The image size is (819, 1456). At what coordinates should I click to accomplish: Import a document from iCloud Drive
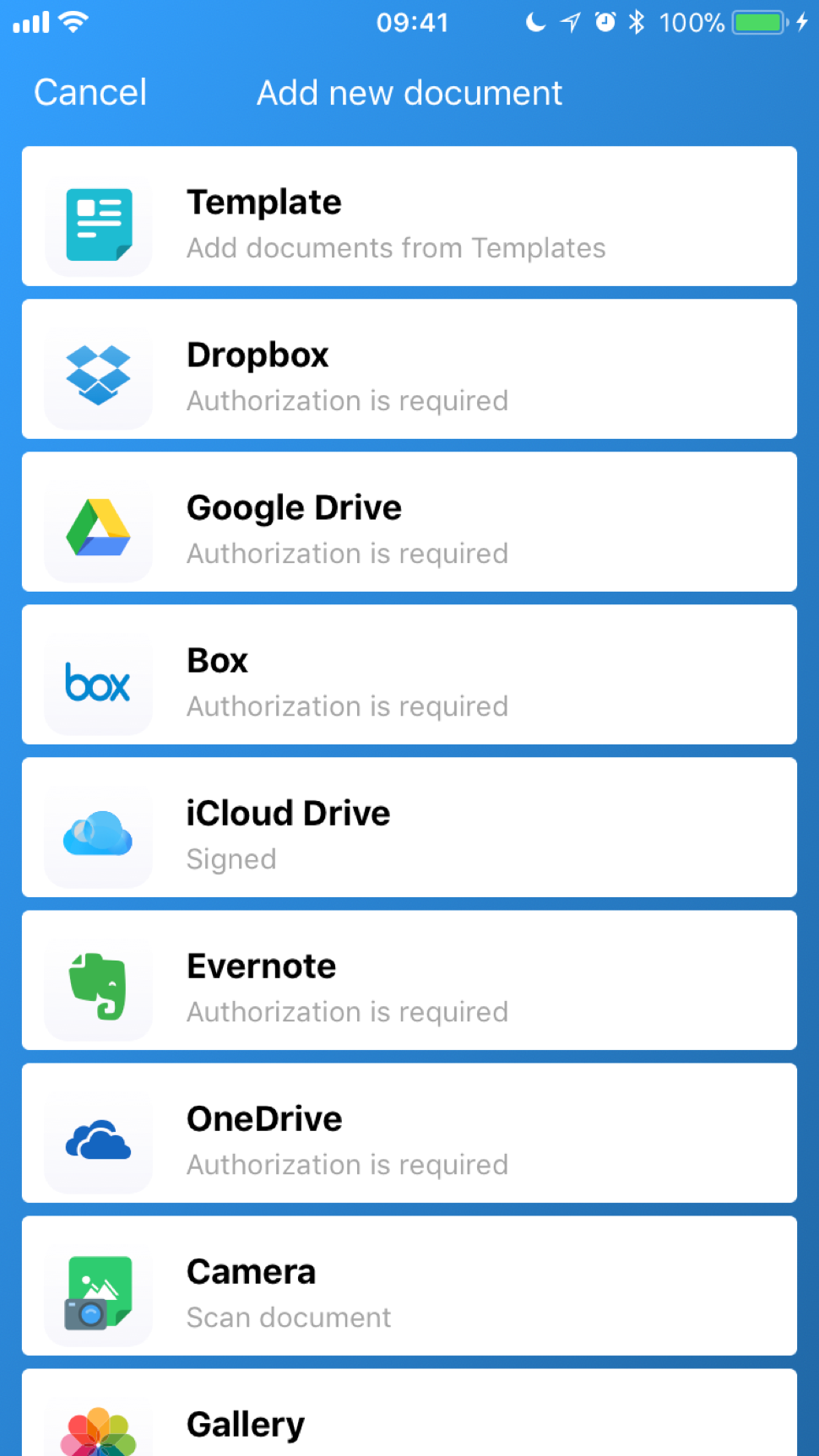tap(409, 828)
